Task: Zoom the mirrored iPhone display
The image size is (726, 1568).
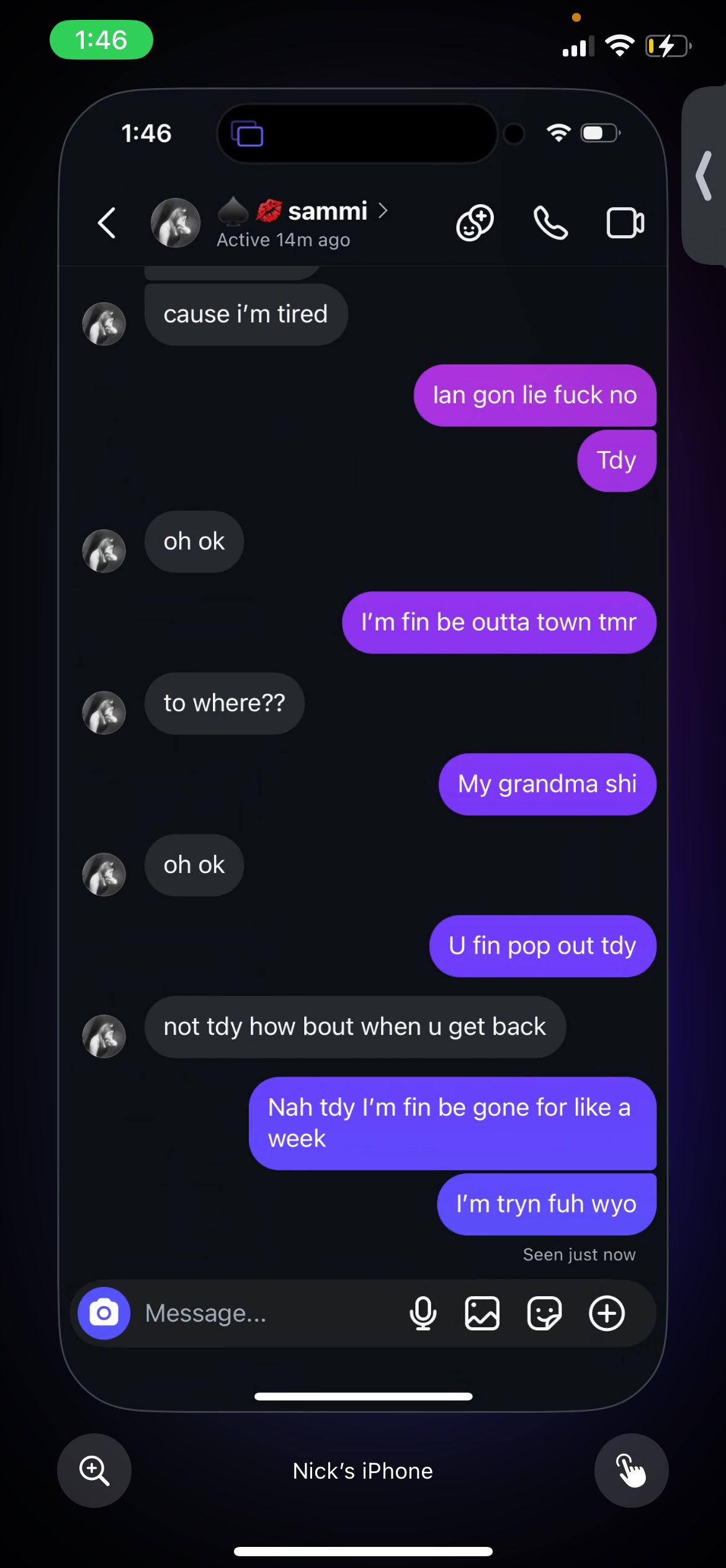Action: [x=94, y=1470]
